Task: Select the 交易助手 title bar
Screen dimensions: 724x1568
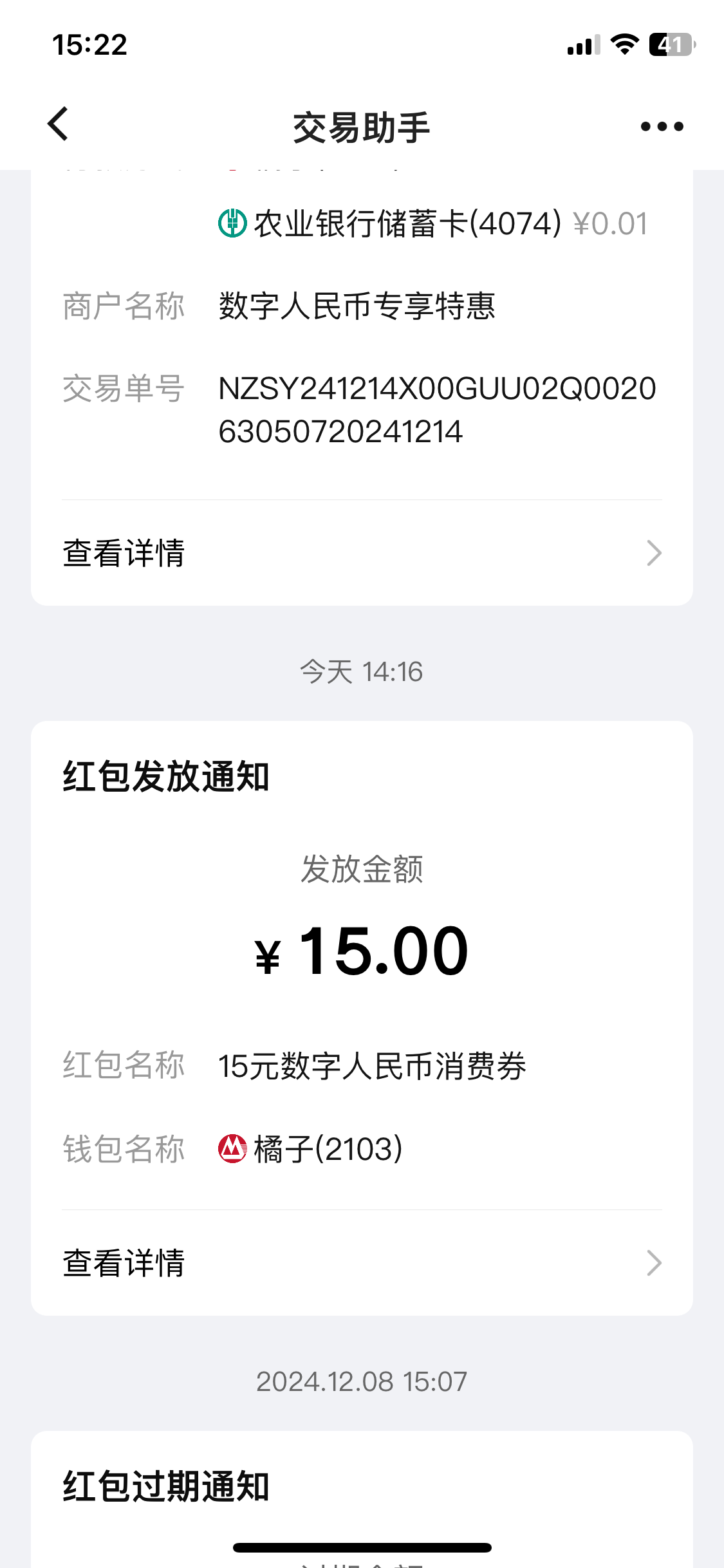Action: click(x=362, y=126)
